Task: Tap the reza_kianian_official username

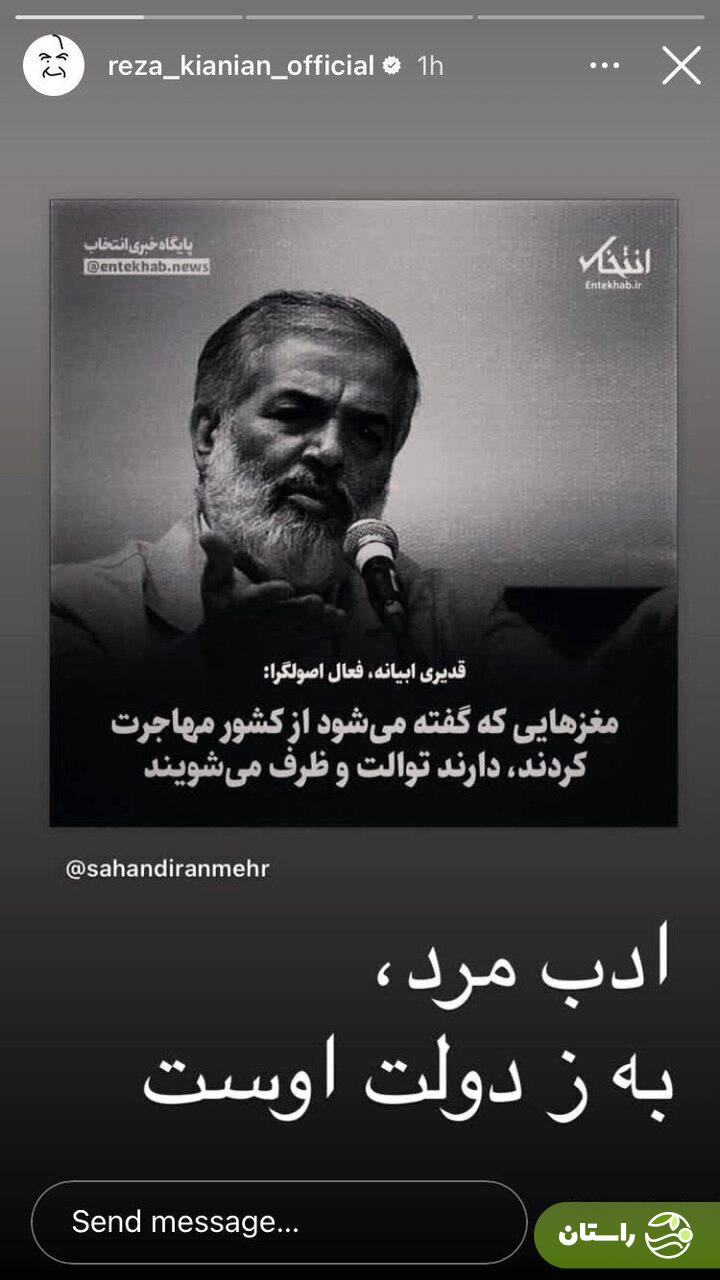Action: (x=240, y=66)
